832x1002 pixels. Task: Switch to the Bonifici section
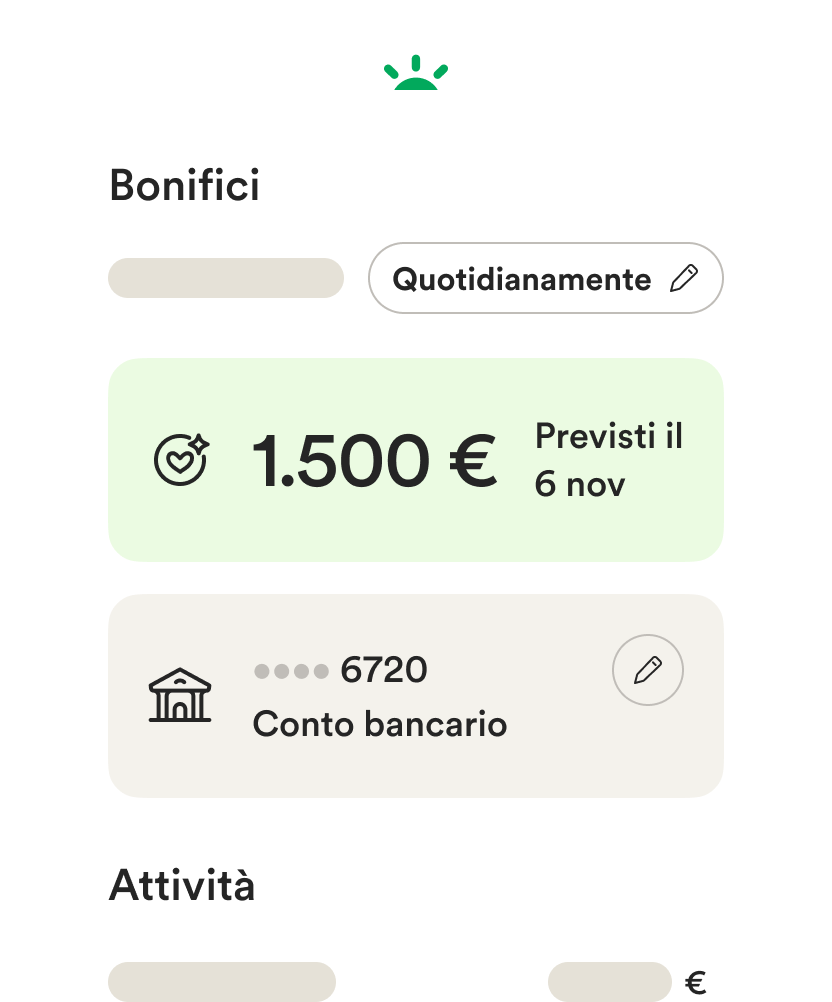[x=184, y=185]
